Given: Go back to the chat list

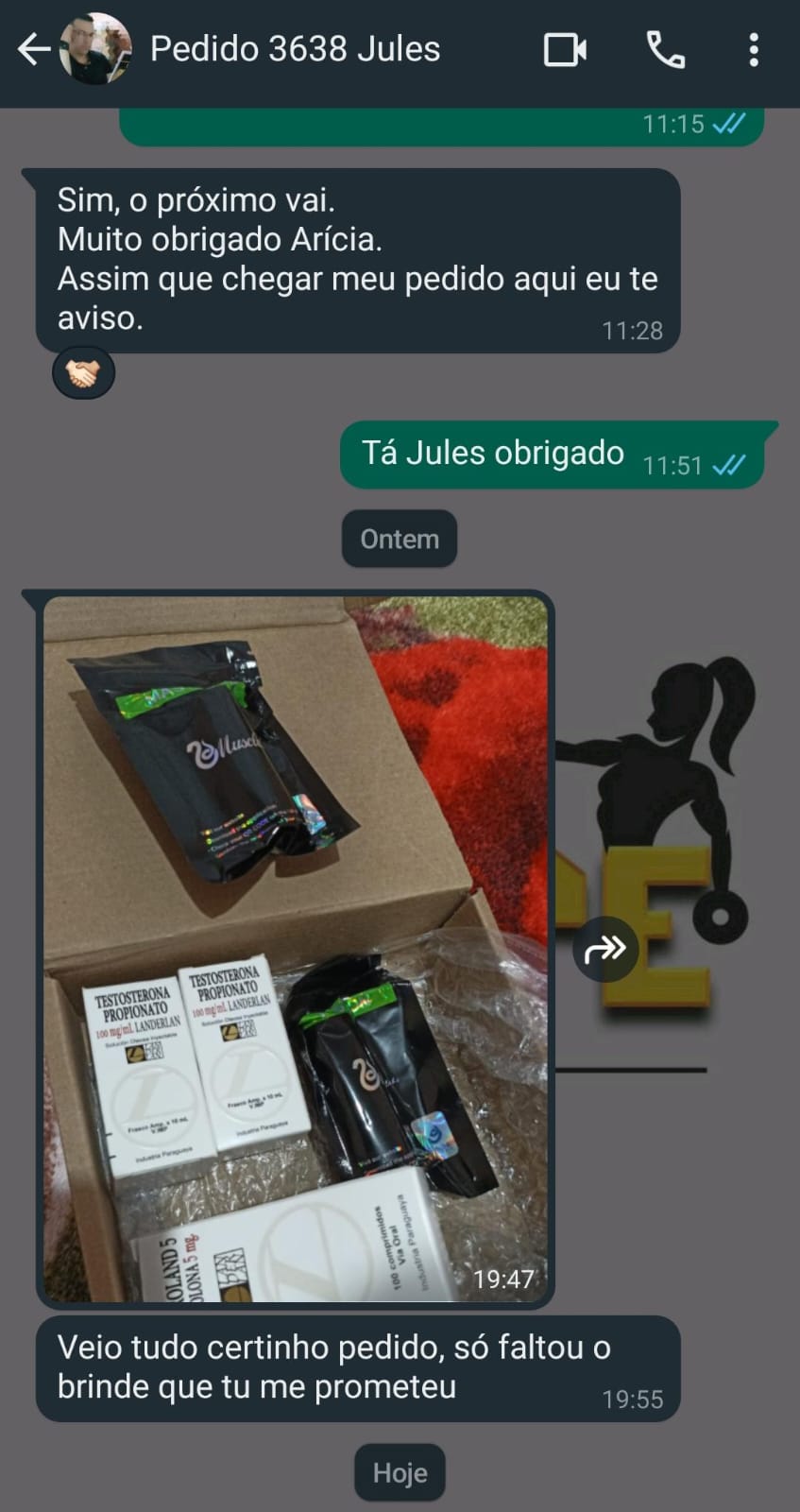Looking at the screenshot, I should point(34,49).
